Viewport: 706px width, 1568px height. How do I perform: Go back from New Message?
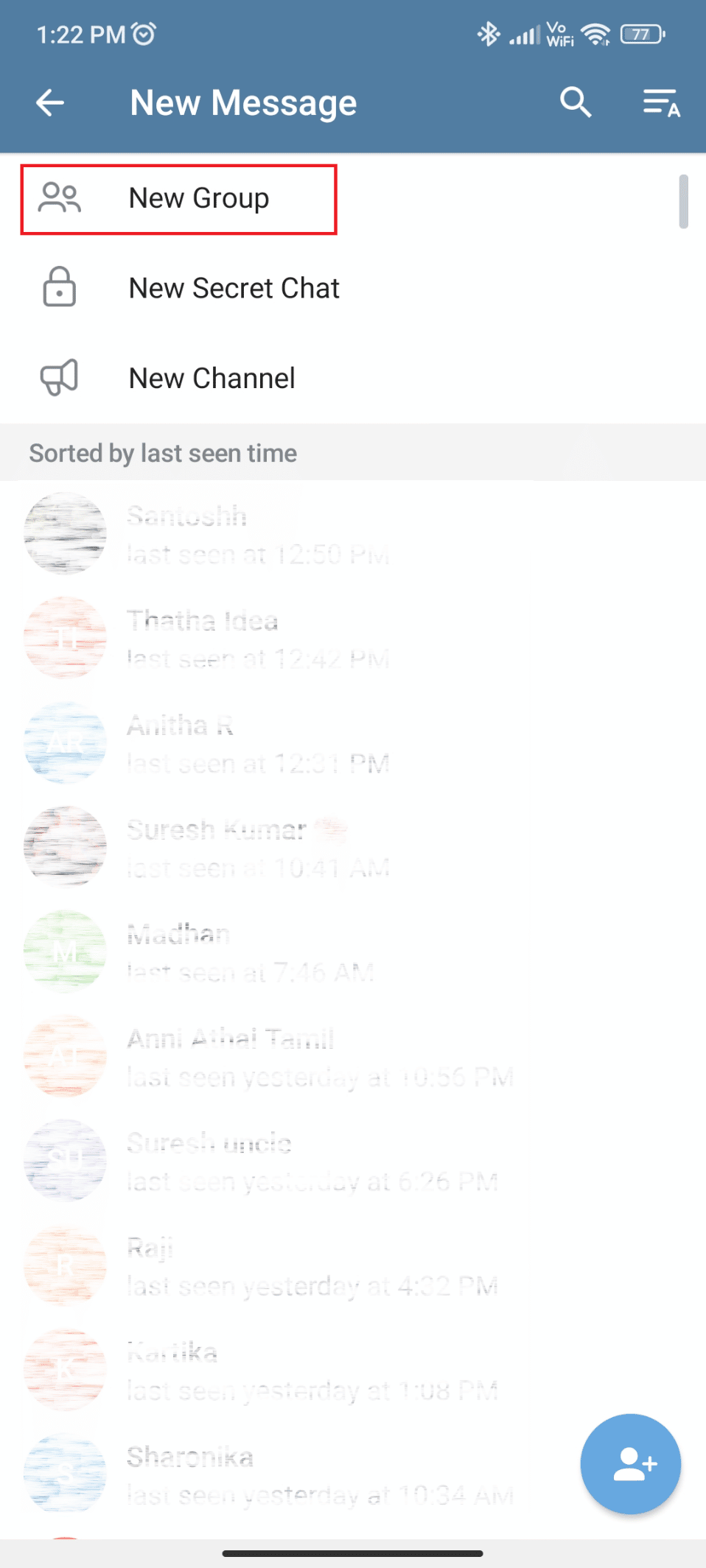point(50,102)
